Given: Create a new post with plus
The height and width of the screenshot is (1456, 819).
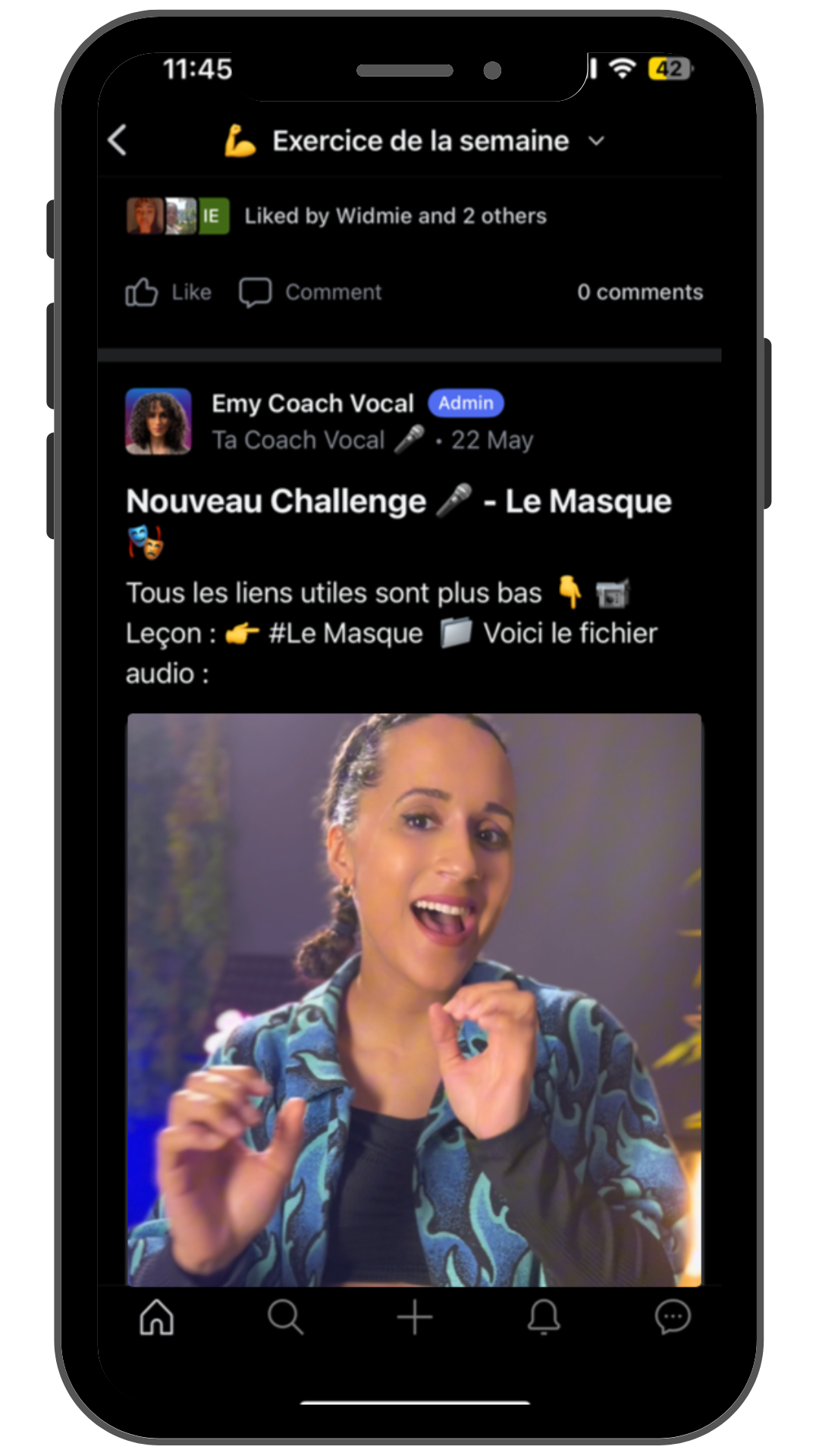Looking at the screenshot, I should tap(415, 1317).
